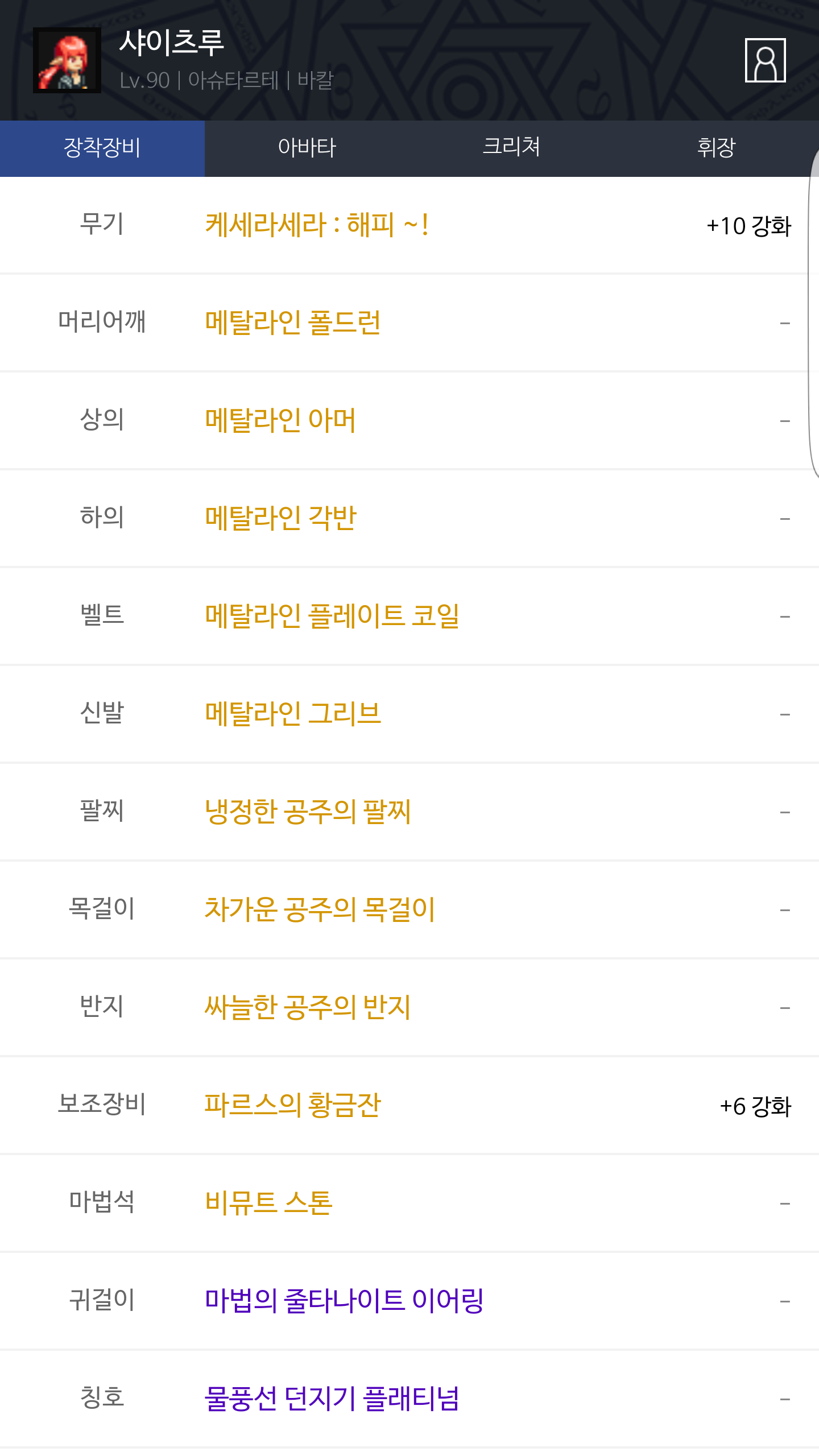The image size is (819, 1456).
Task: View 메탈라인 플레이트 코일 belt details
Action: point(332,617)
